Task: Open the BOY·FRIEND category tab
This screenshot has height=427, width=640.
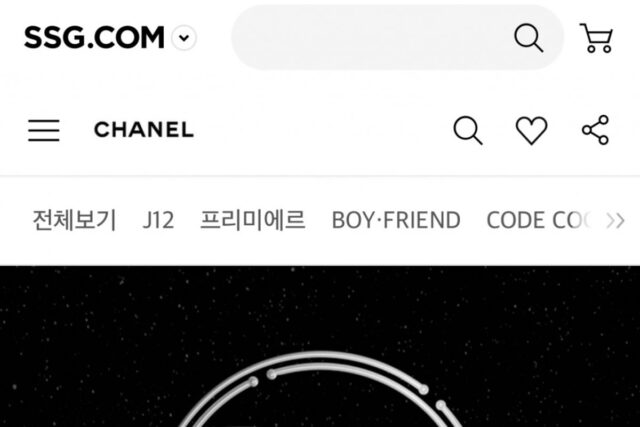Action: (x=396, y=220)
